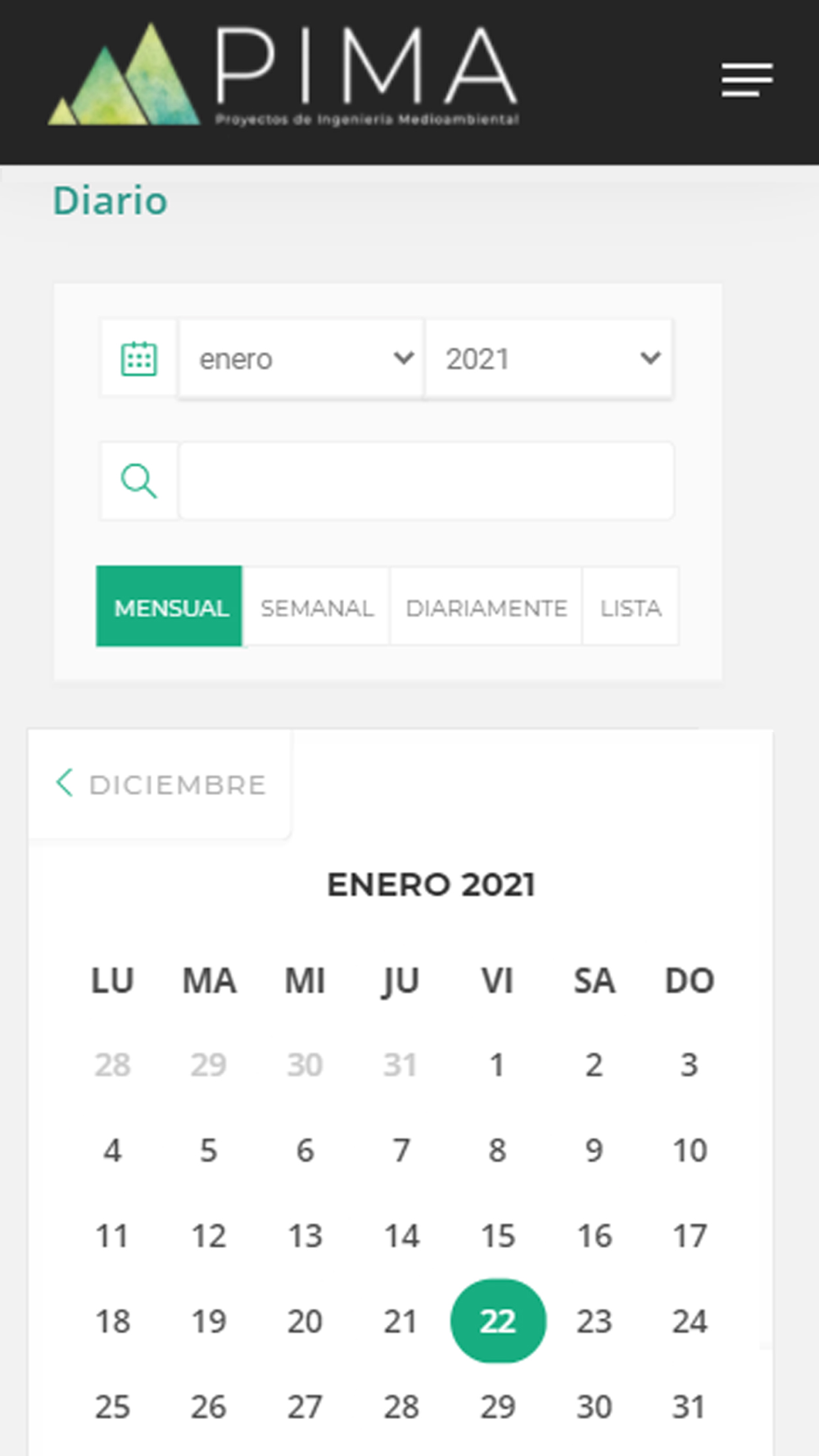This screenshot has height=1456, width=819.
Task: Select the Mensual view tab
Action: (x=170, y=607)
